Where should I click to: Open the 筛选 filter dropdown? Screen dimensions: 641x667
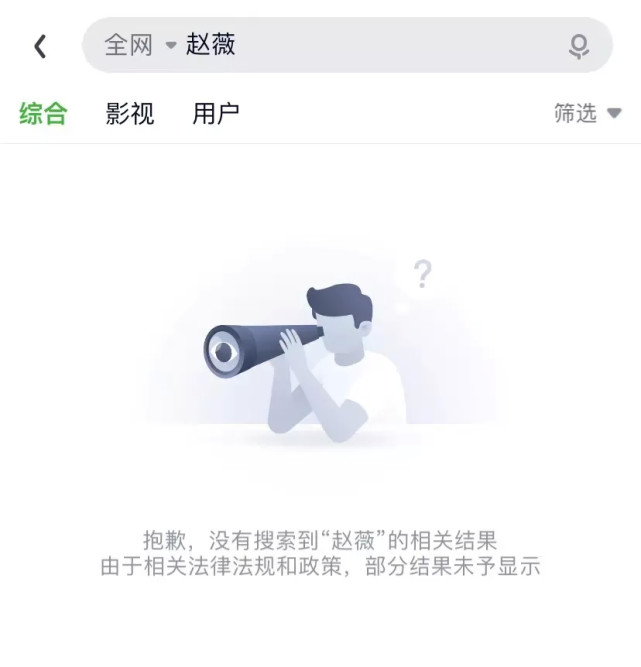[587, 114]
